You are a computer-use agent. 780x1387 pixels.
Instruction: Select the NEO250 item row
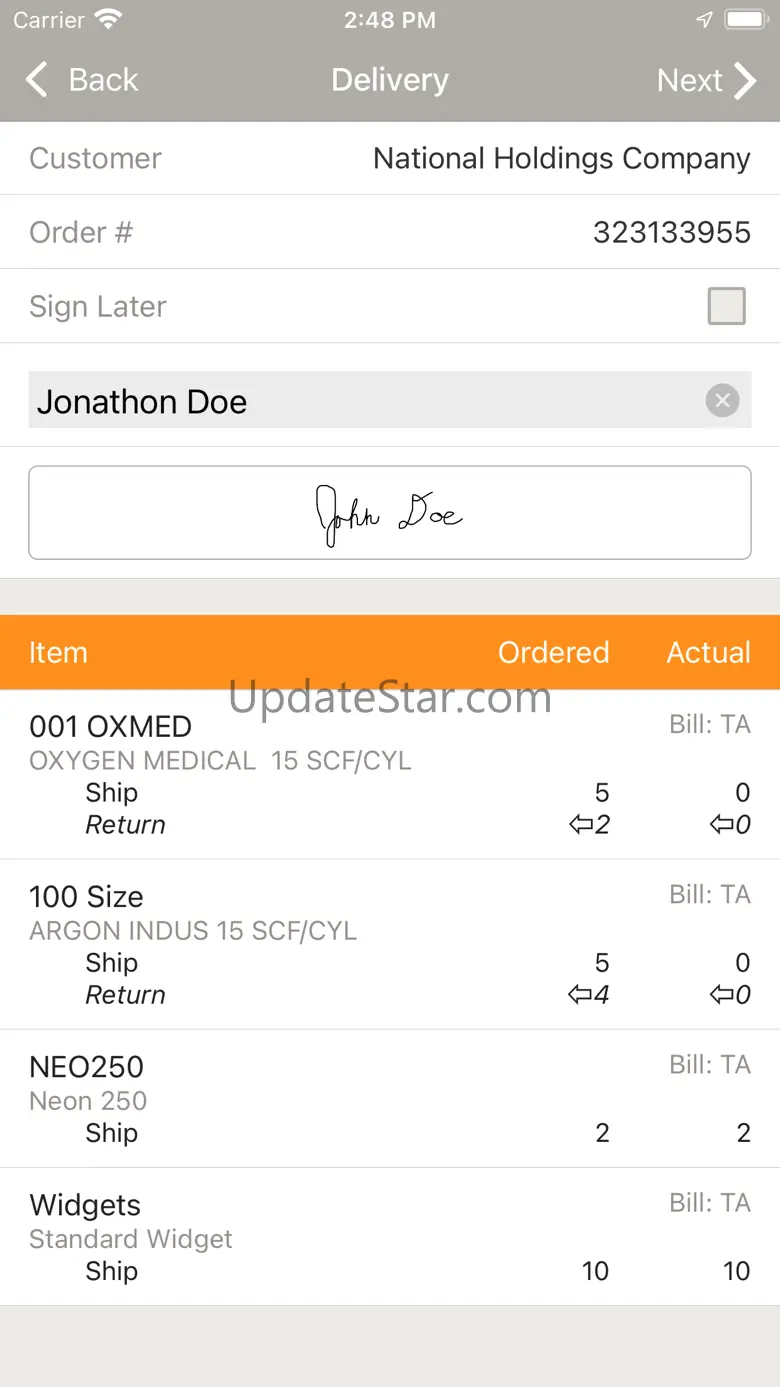pyautogui.click(x=390, y=1098)
